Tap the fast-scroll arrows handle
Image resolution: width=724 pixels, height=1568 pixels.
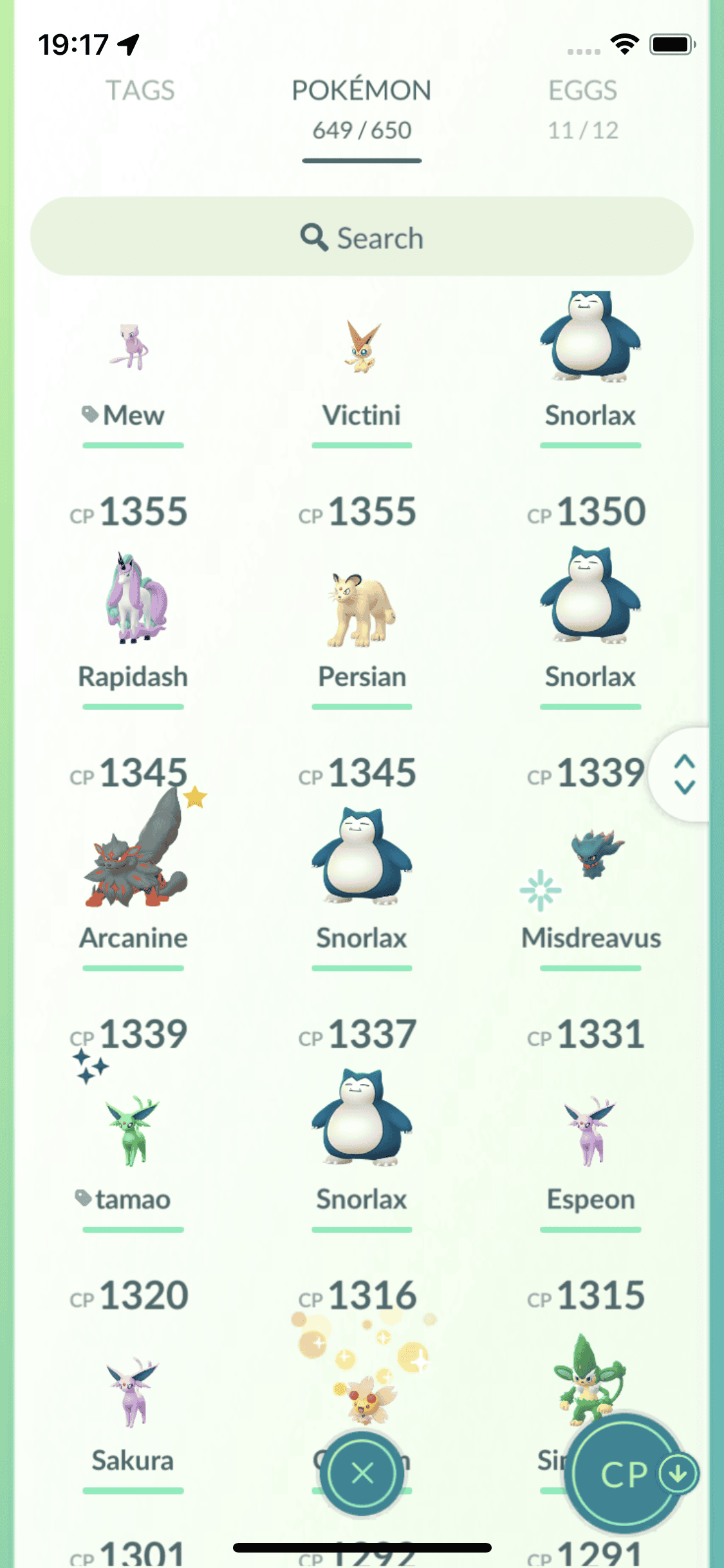pyautogui.click(x=684, y=774)
